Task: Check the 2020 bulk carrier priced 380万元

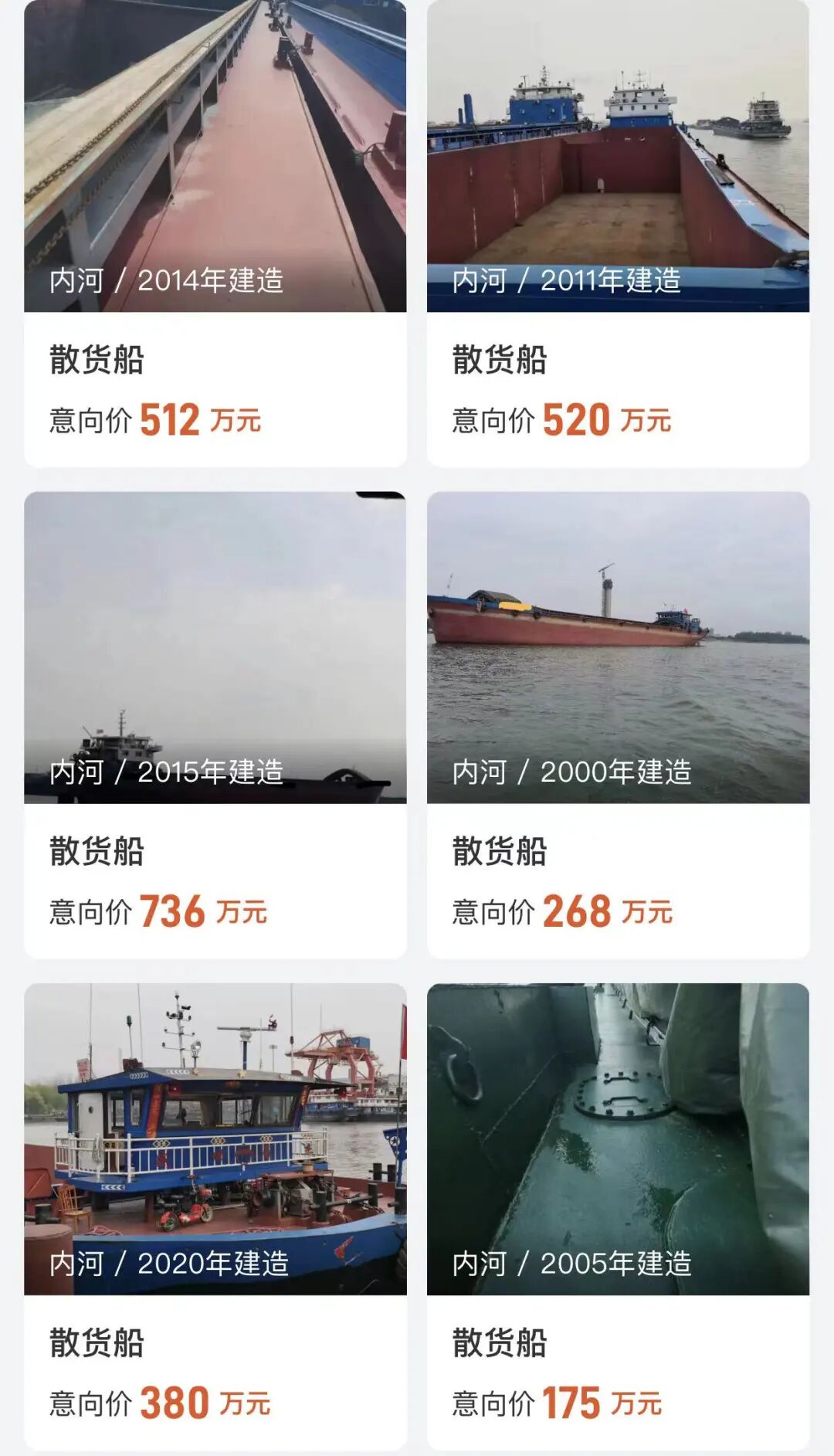Action: 215,1216
